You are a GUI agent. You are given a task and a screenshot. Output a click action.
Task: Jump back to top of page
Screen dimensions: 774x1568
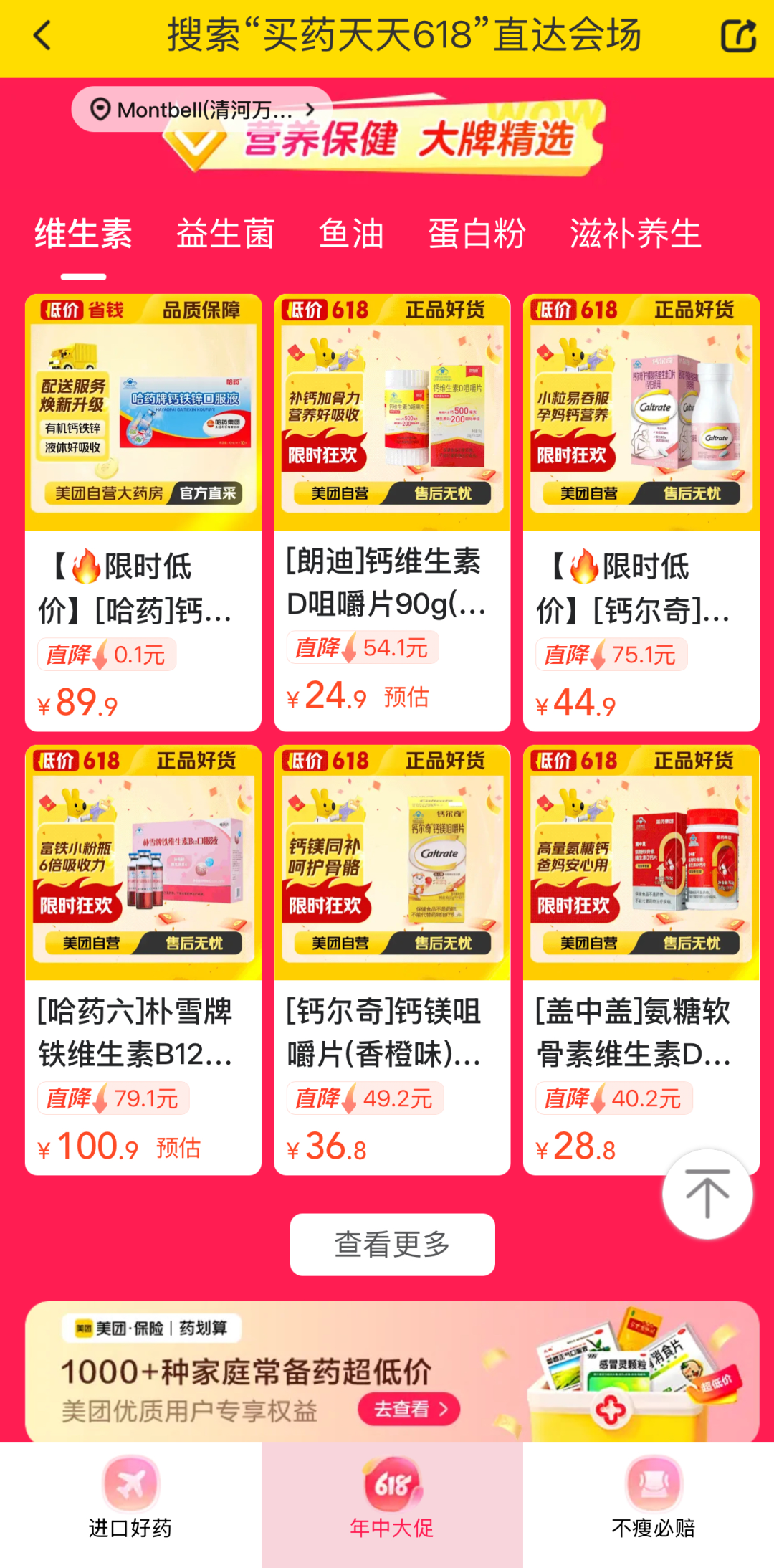click(707, 1194)
